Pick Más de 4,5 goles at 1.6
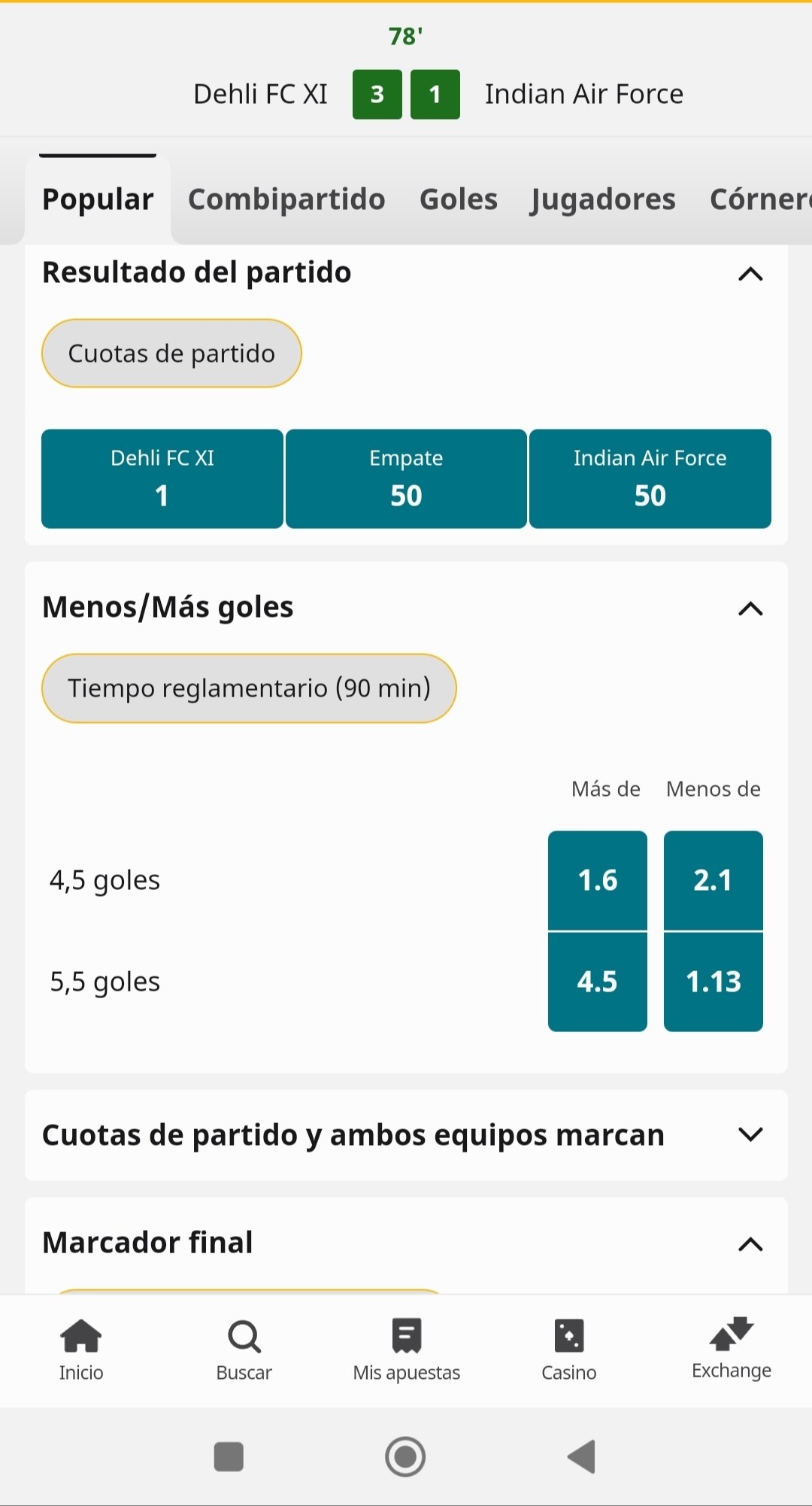The image size is (812, 1506). coord(598,880)
